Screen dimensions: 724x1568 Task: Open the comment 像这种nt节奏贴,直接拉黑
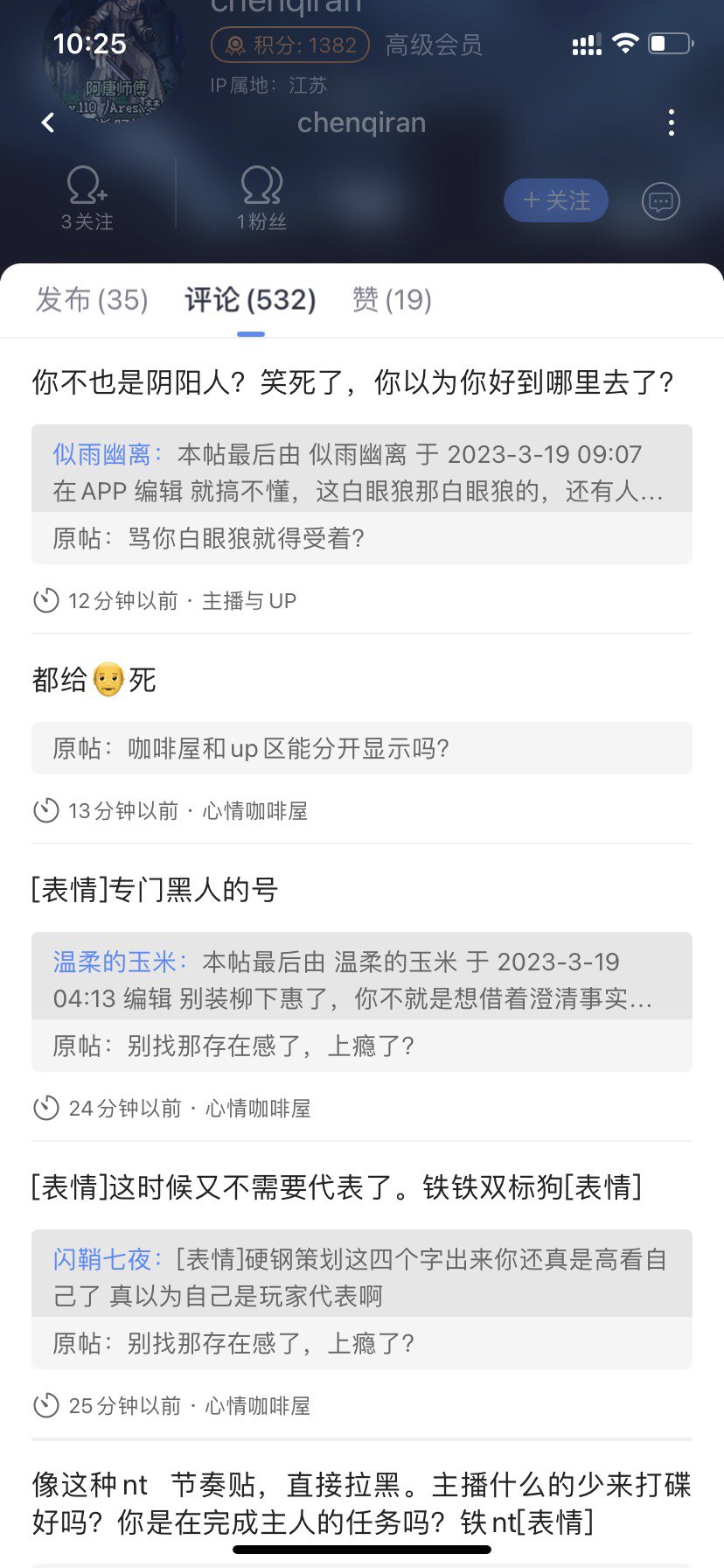coord(362,1503)
